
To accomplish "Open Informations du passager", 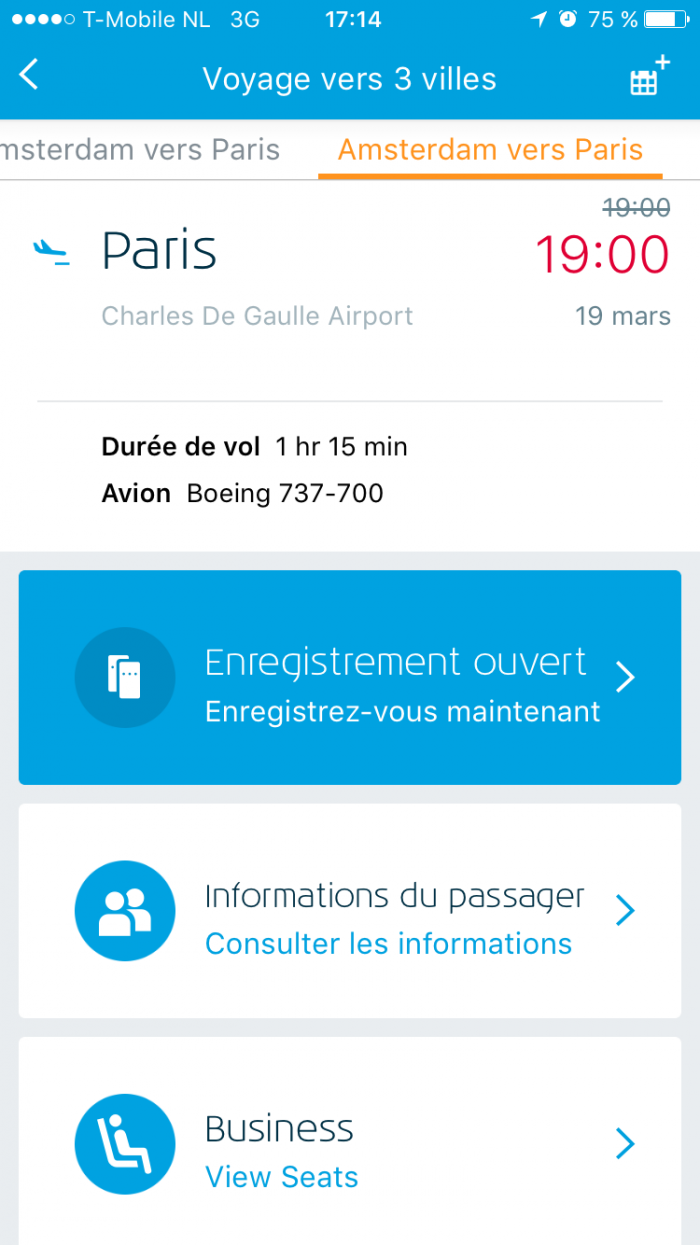I will click(350, 911).
